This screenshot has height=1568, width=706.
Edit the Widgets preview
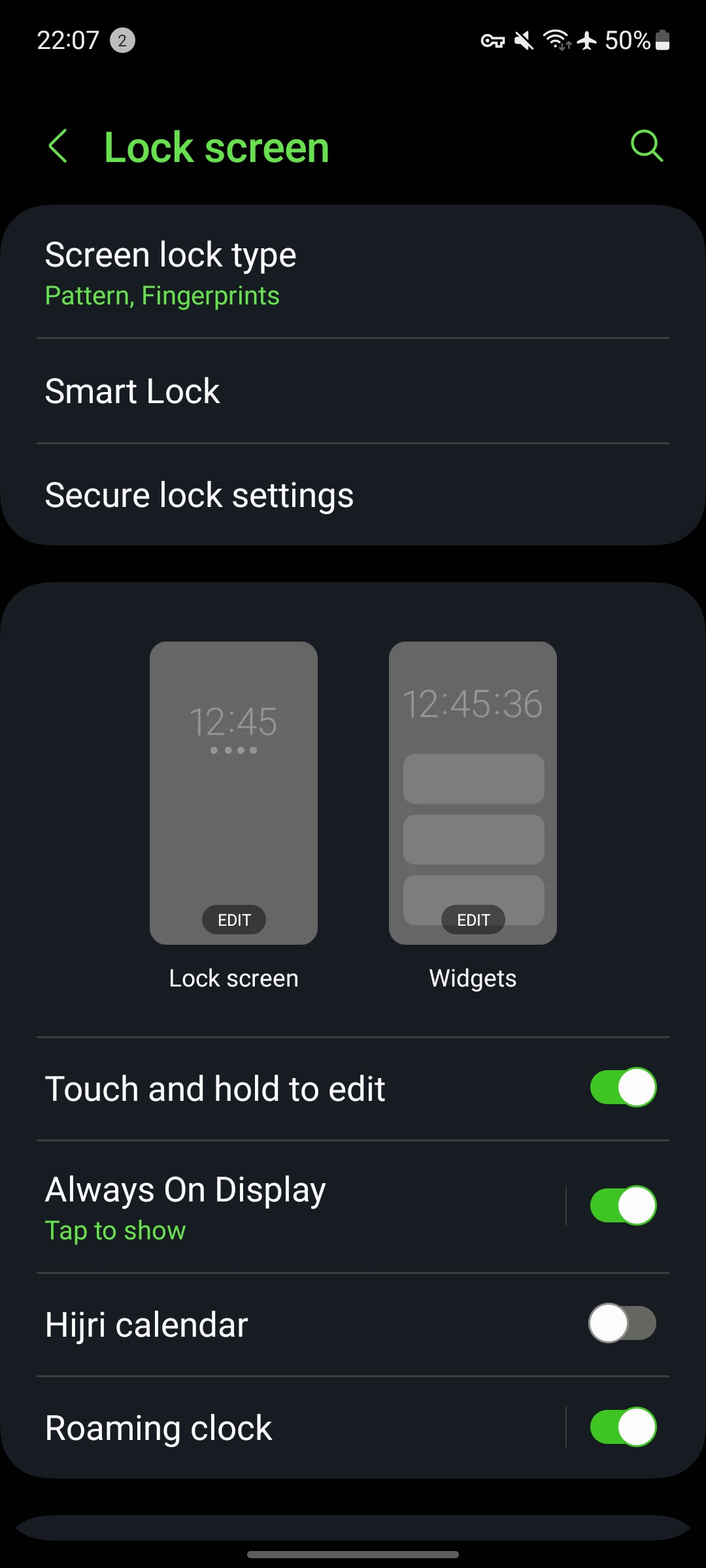click(473, 920)
